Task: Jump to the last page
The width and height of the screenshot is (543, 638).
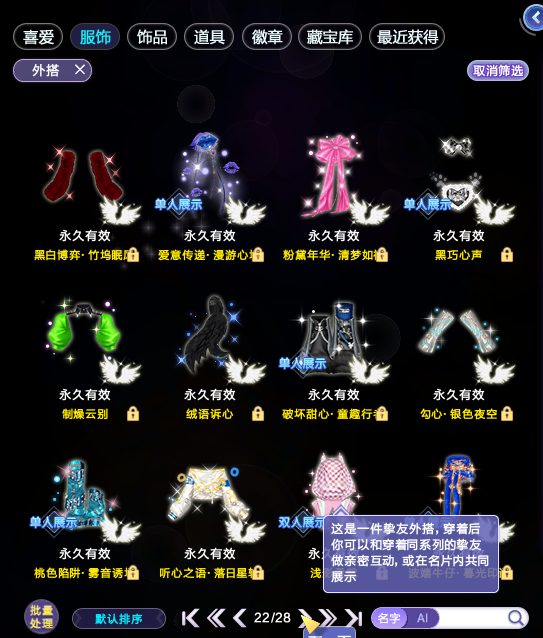Action: pyautogui.click(x=354, y=618)
